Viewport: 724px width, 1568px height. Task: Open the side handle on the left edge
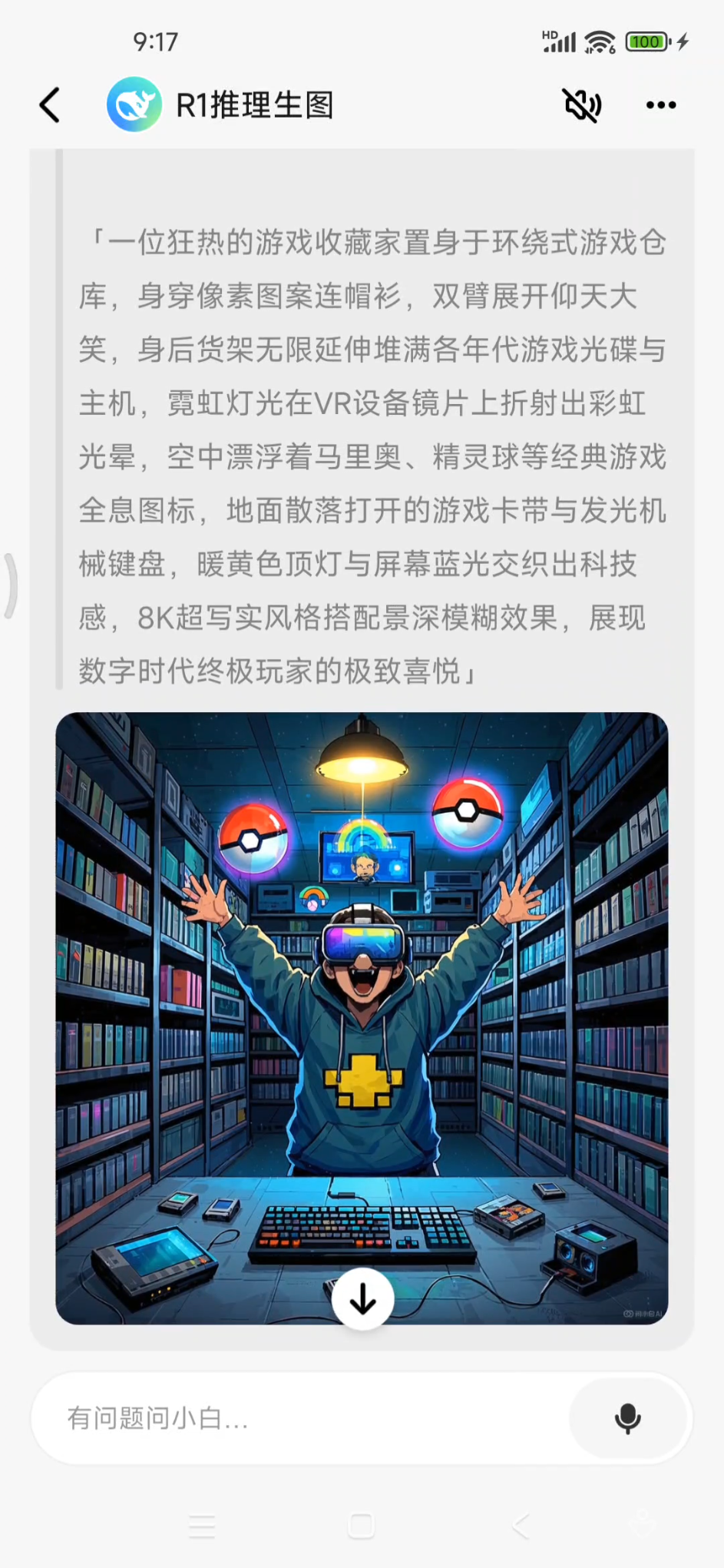[x=10, y=585]
